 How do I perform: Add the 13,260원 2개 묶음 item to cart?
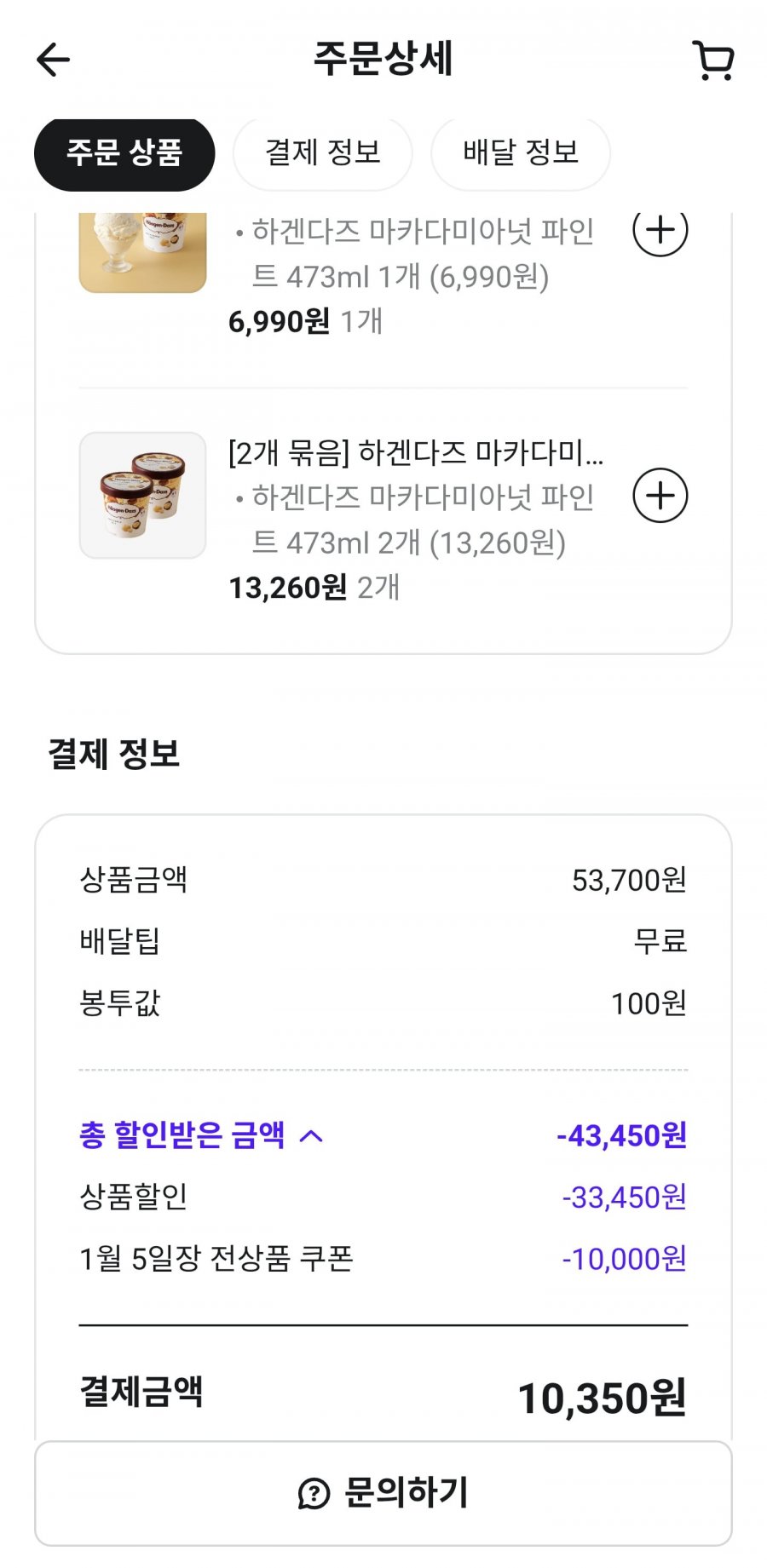660,496
